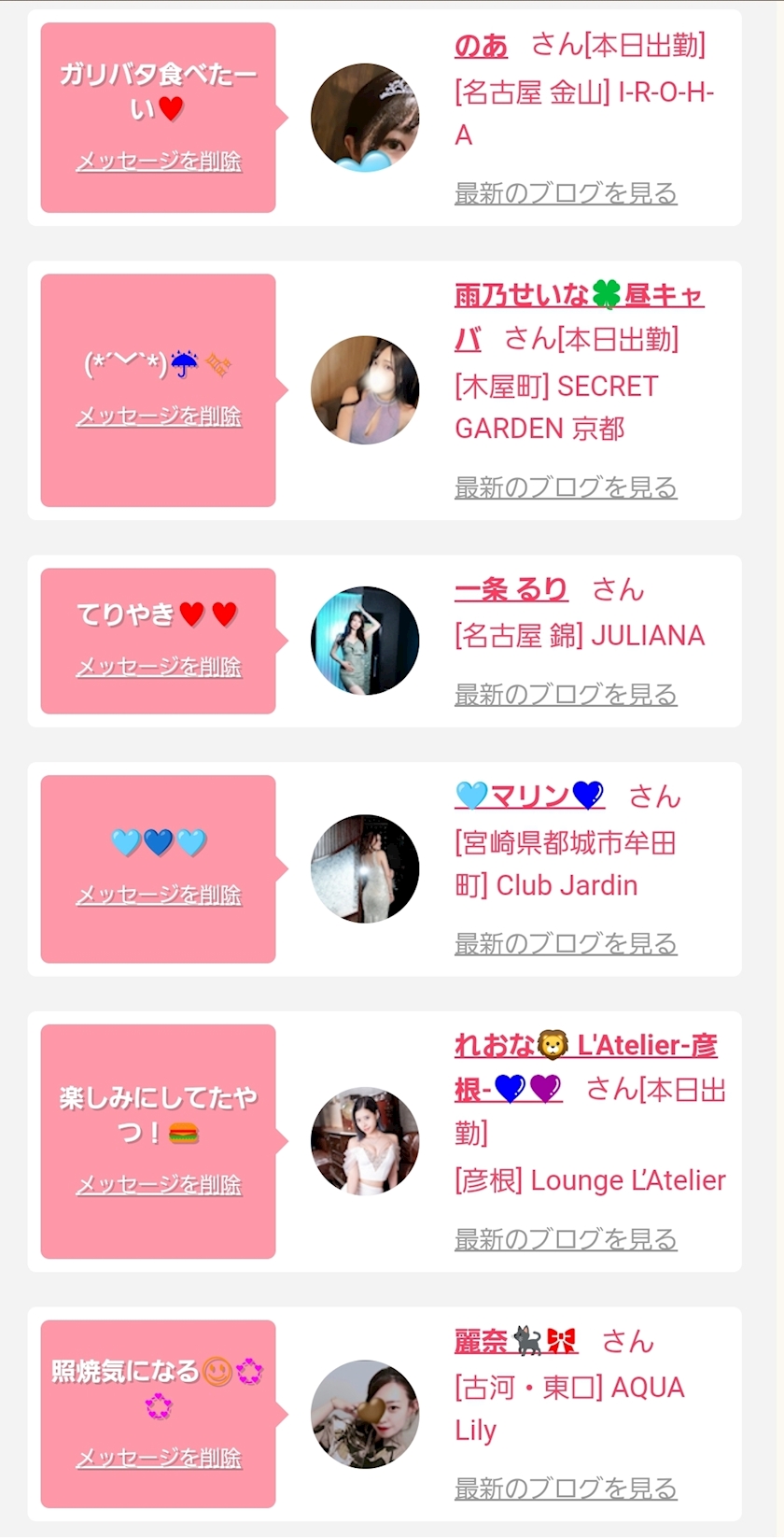This screenshot has width=784, height=1538.
Task: Open 一条 るり's profile link
Action: [511, 589]
